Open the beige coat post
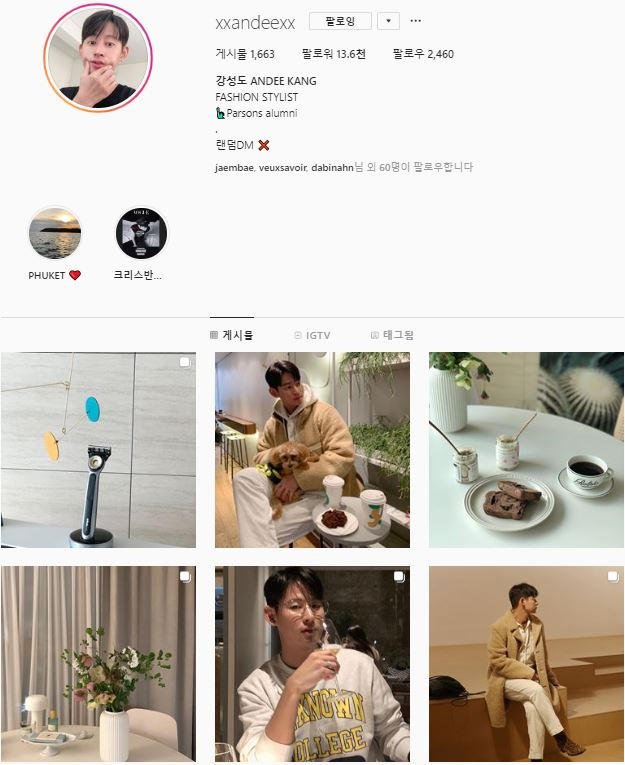The image size is (625, 765). [x=526, y=664]
